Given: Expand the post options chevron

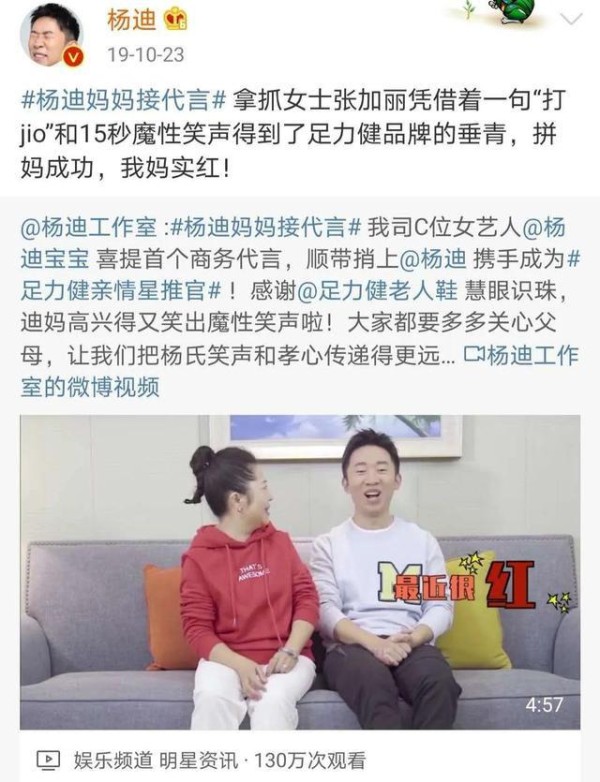Looking at the screenshot, I should click(x=570, y=20).
